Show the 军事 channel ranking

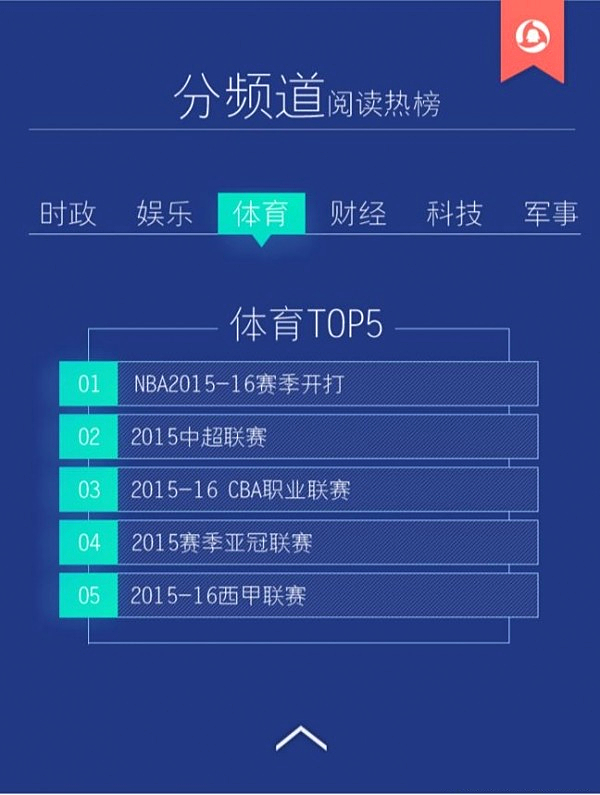550,214
